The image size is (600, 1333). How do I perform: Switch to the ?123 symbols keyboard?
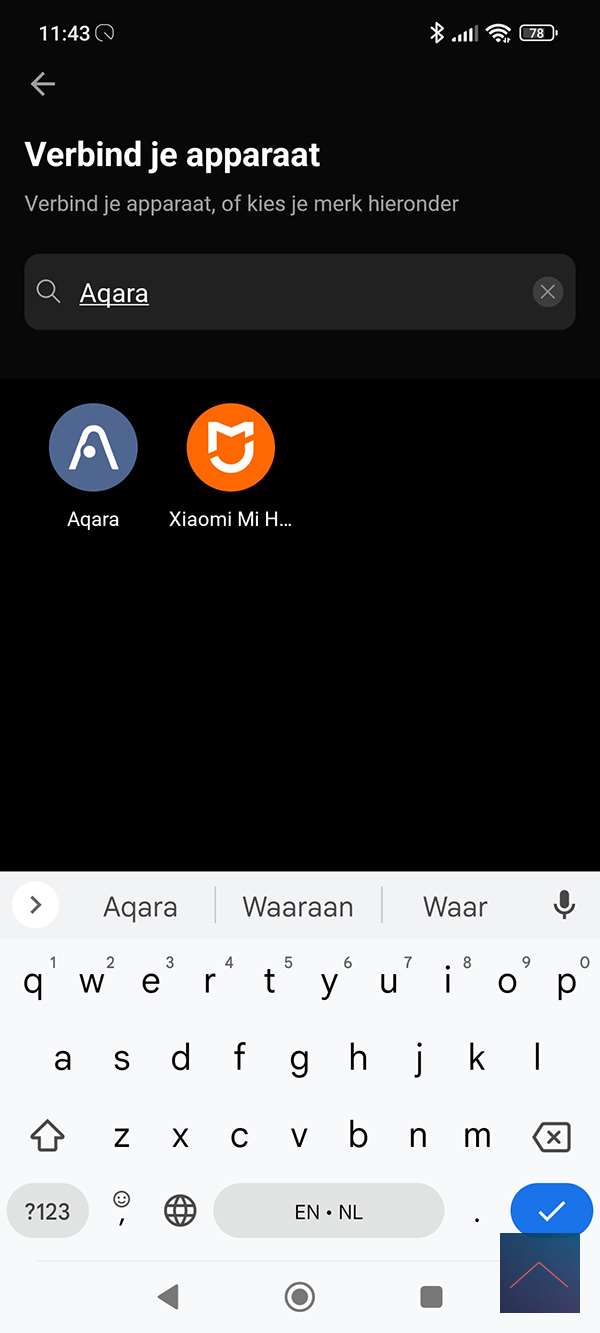(x=47, y=1212)
